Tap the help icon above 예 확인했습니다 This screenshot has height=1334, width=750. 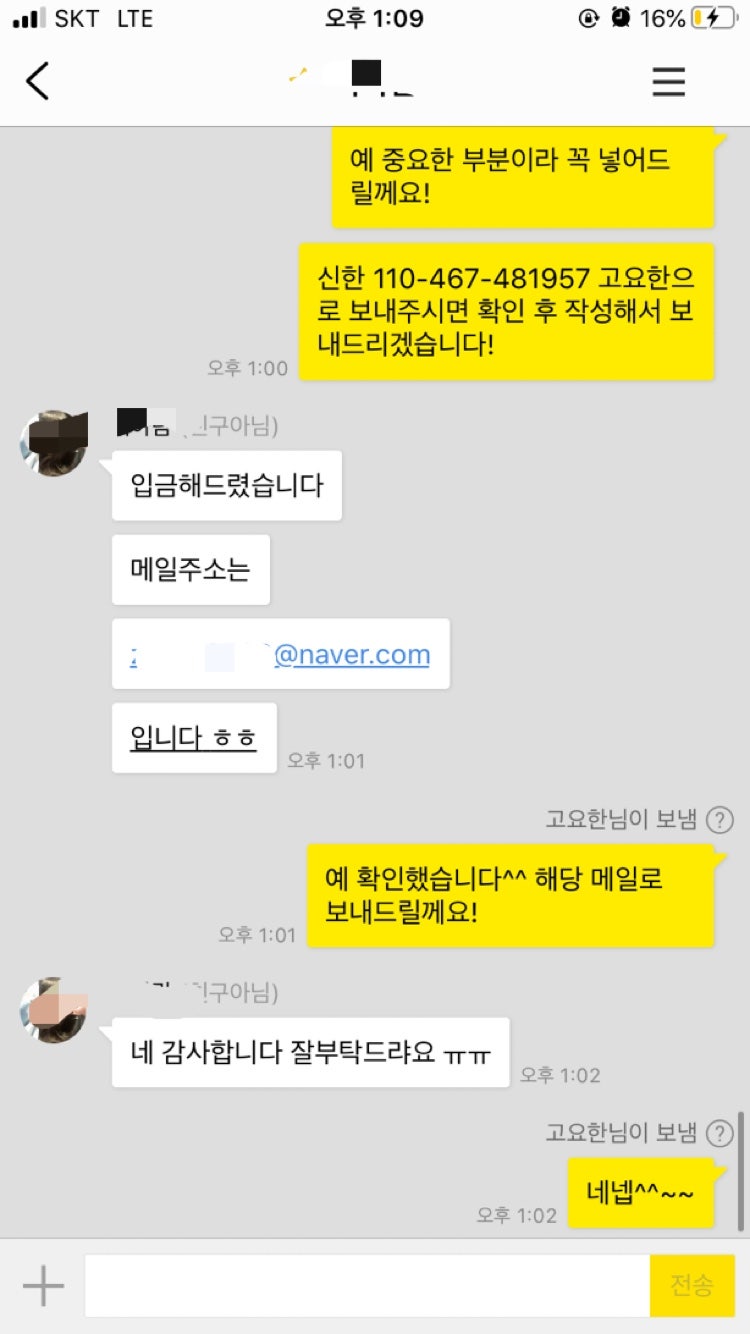719,821
